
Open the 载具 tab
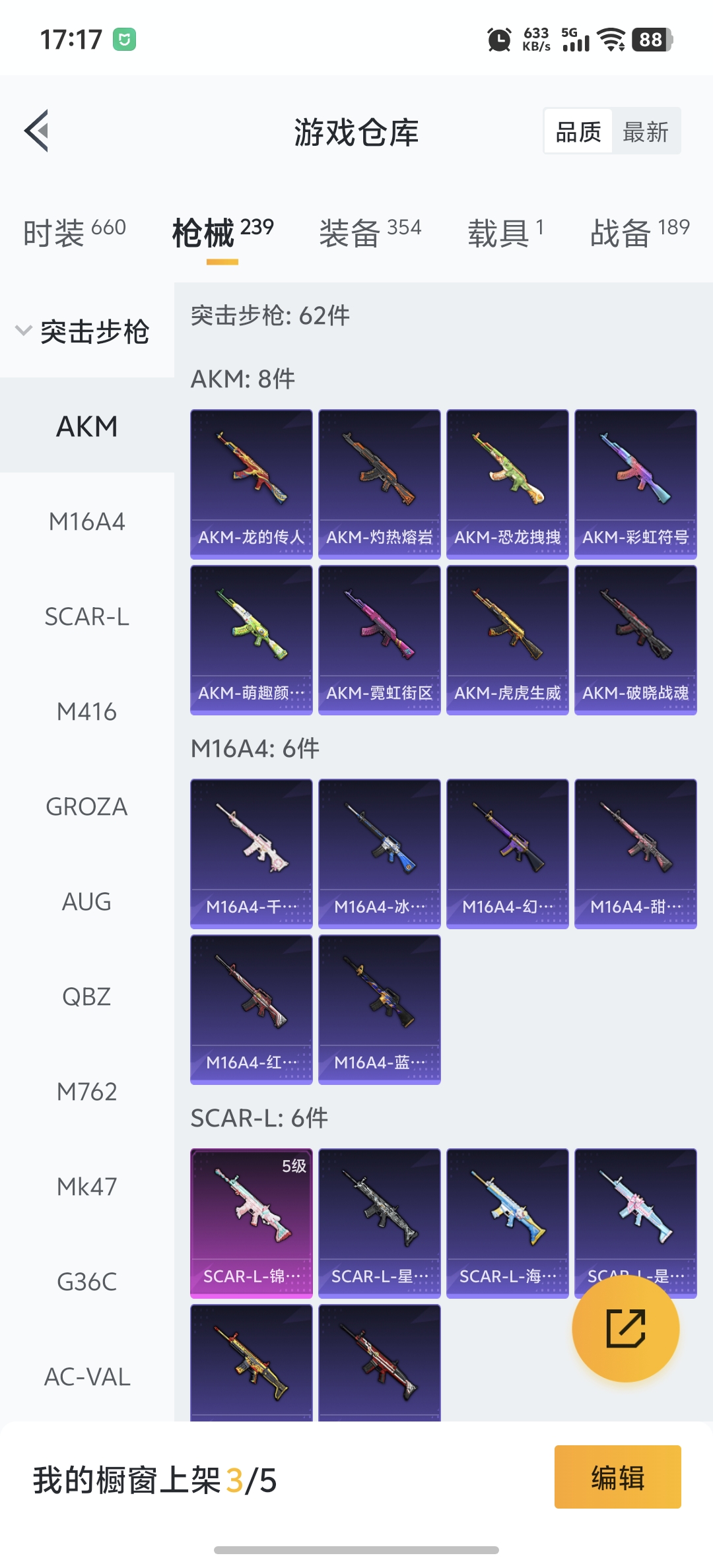pyautogui.click(x=506, y=232)
